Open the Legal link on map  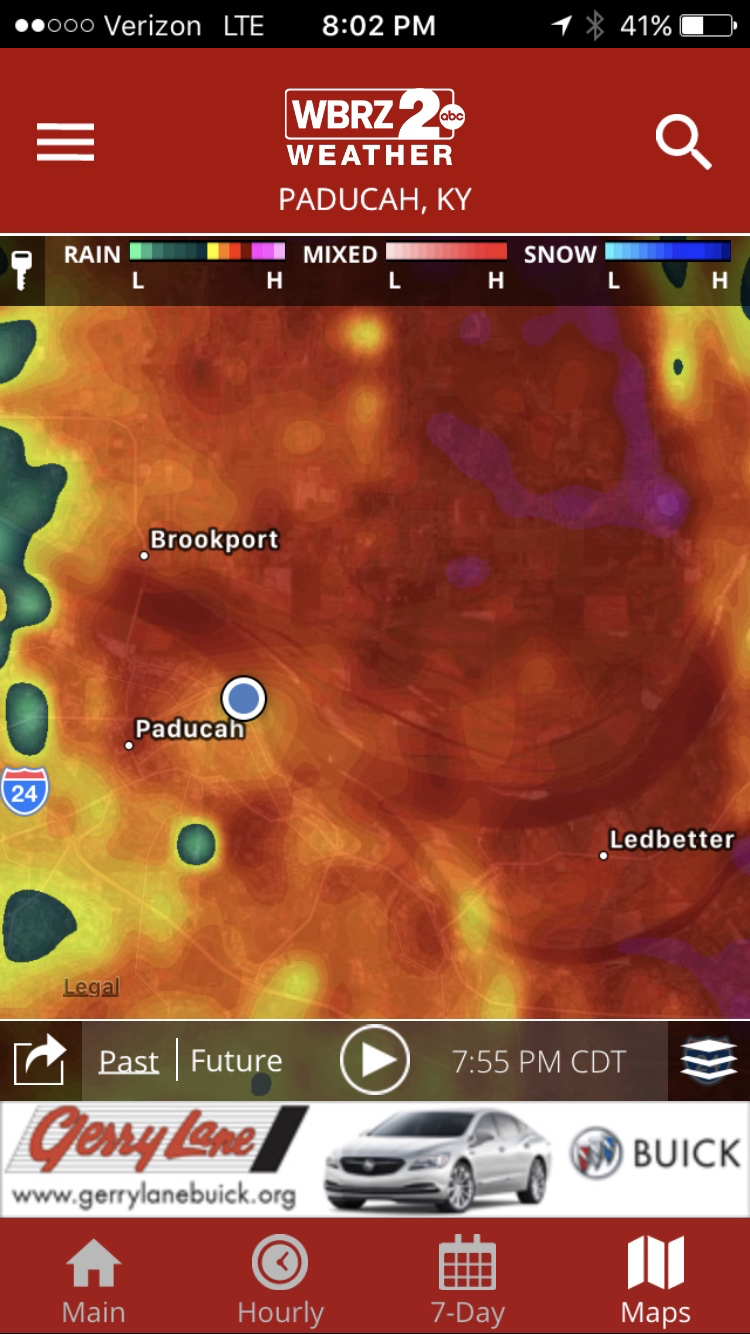click(x=91, y=987)
